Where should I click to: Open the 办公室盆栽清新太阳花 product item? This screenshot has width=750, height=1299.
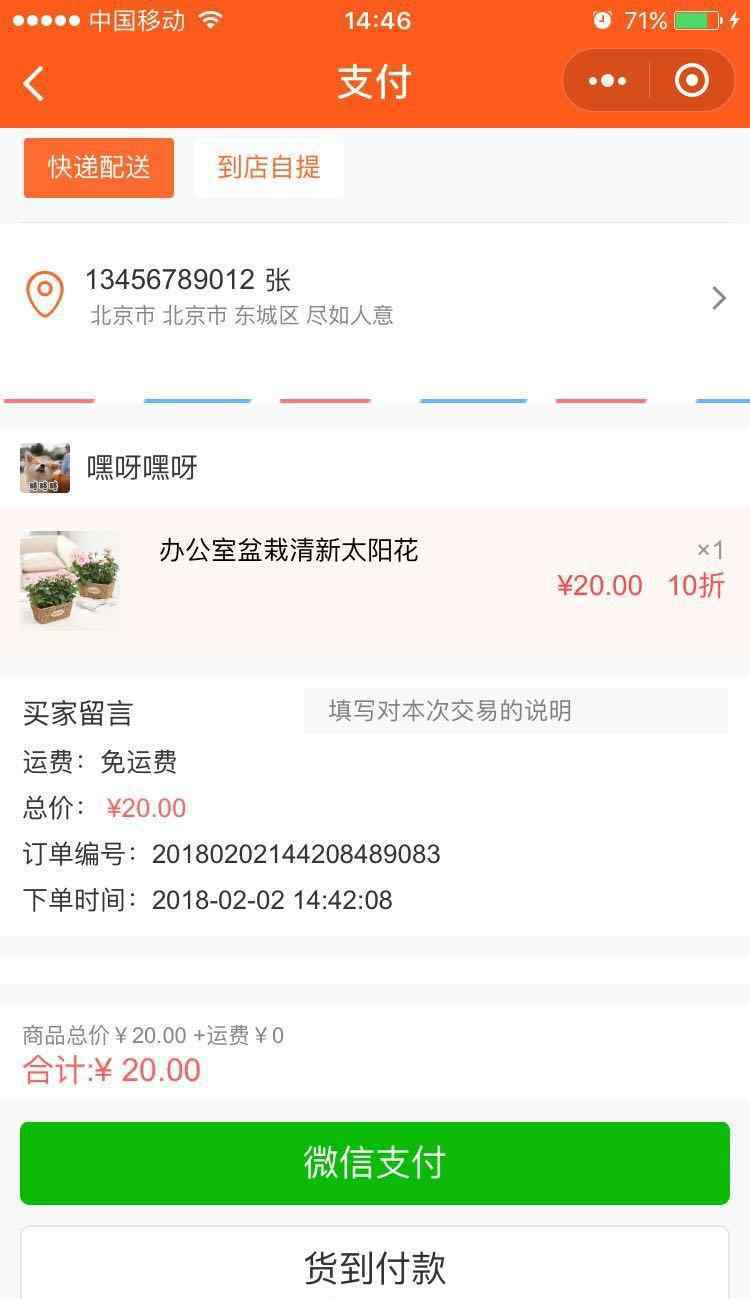pos(375,582)
